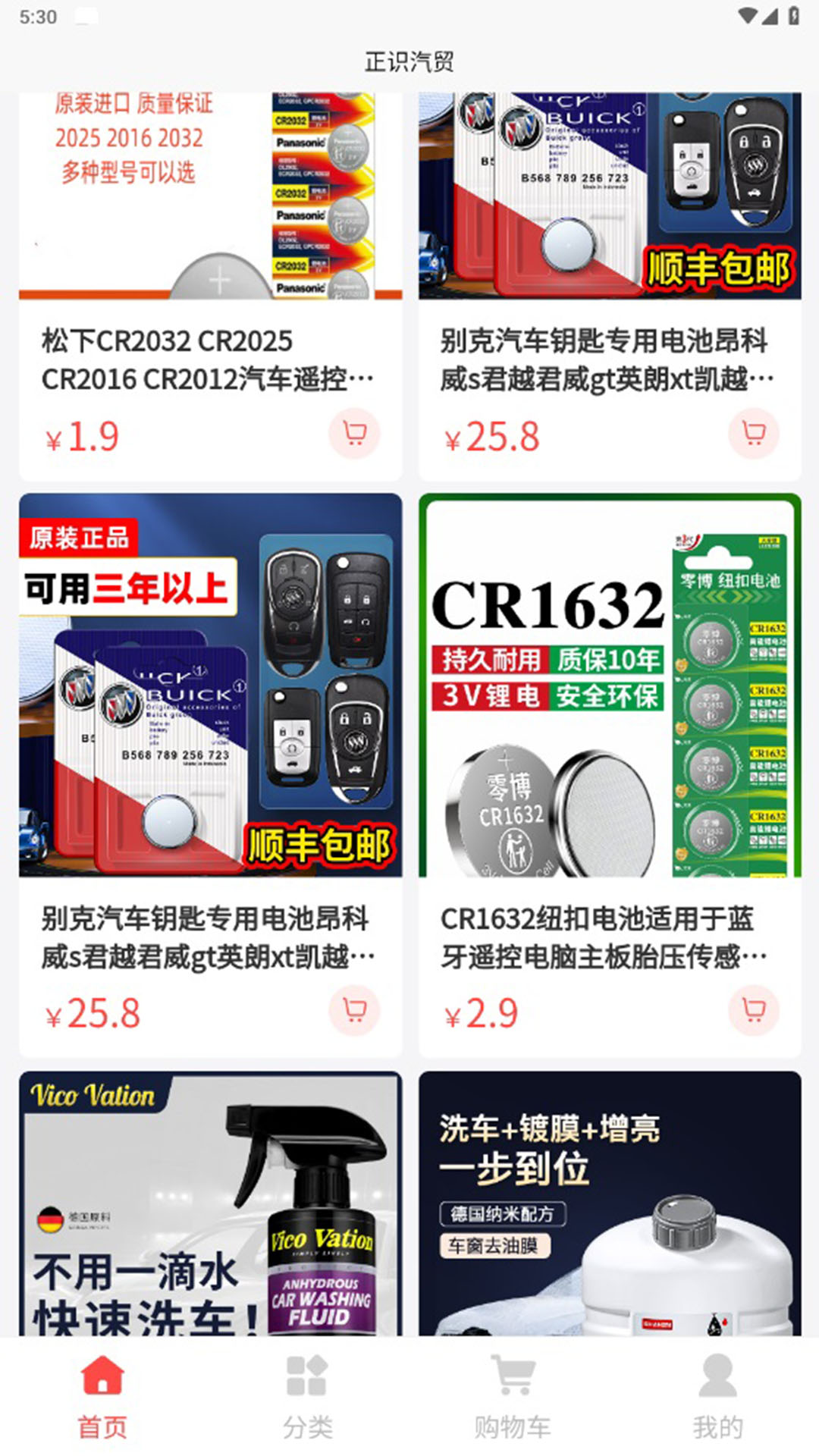The image size is (819, 1456).
Task: Add the ¥2.9 CR1632 battery to cart
Action: click(x=753, y=1009)
